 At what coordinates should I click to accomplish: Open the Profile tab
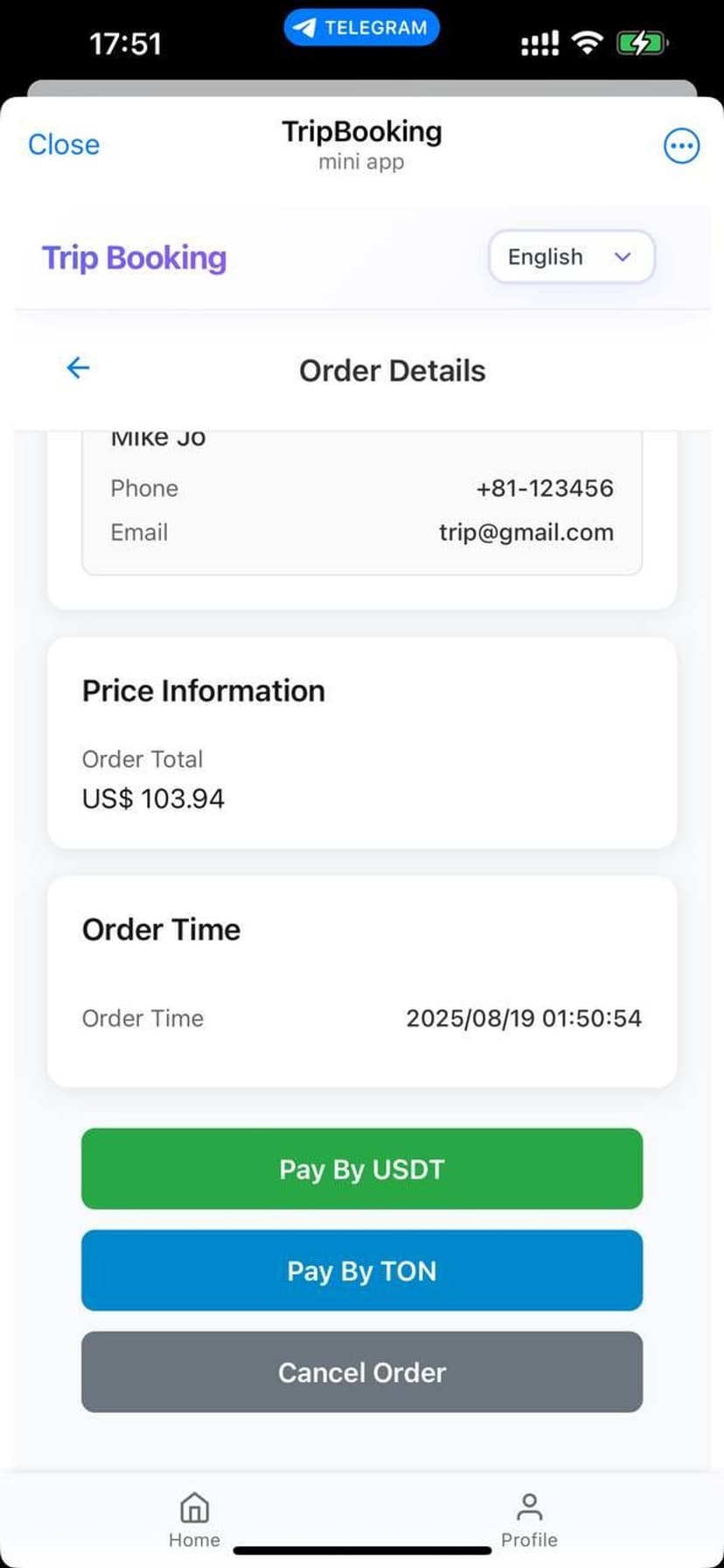[x=529, y=1519]
